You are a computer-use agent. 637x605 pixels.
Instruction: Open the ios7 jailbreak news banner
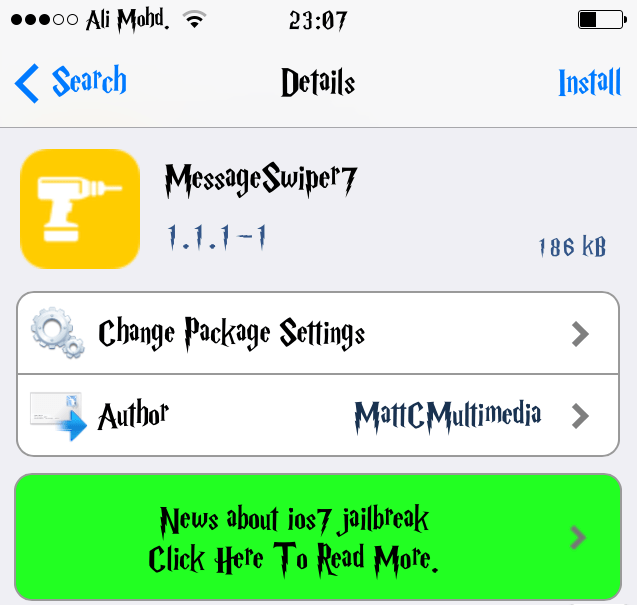[x=318, y=538]
